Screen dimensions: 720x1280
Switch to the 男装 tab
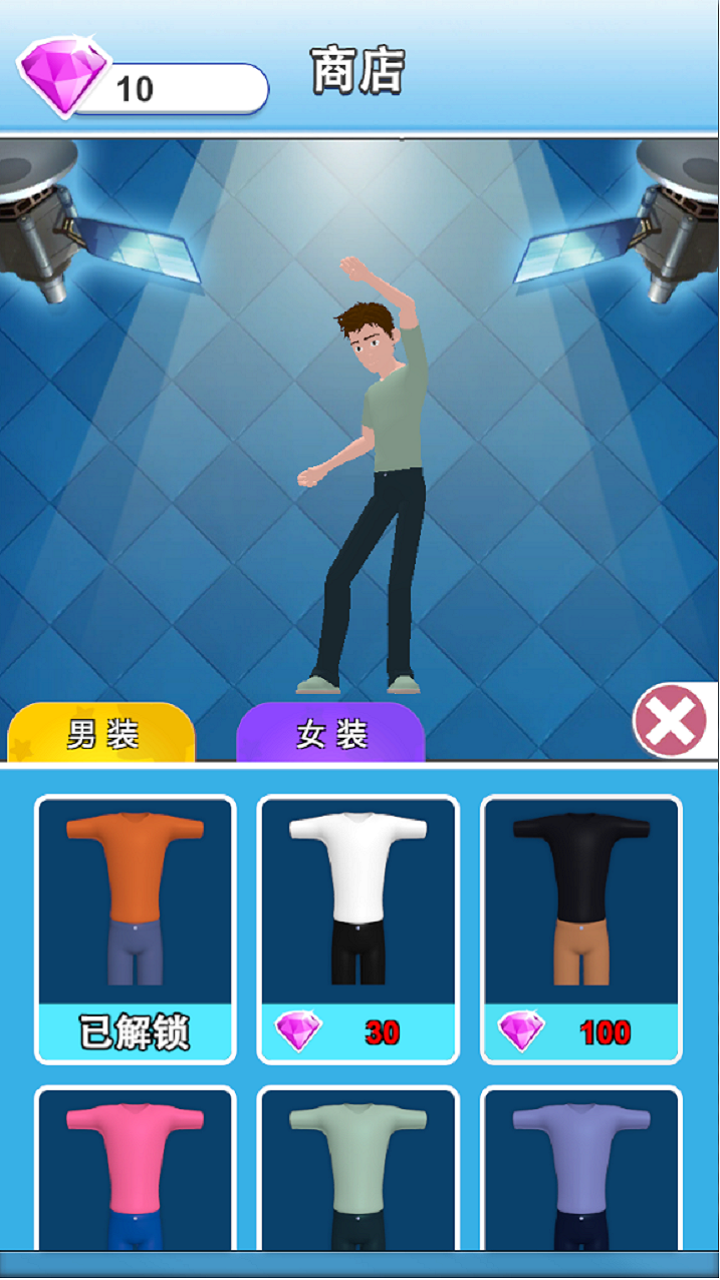tap(100, 732)
